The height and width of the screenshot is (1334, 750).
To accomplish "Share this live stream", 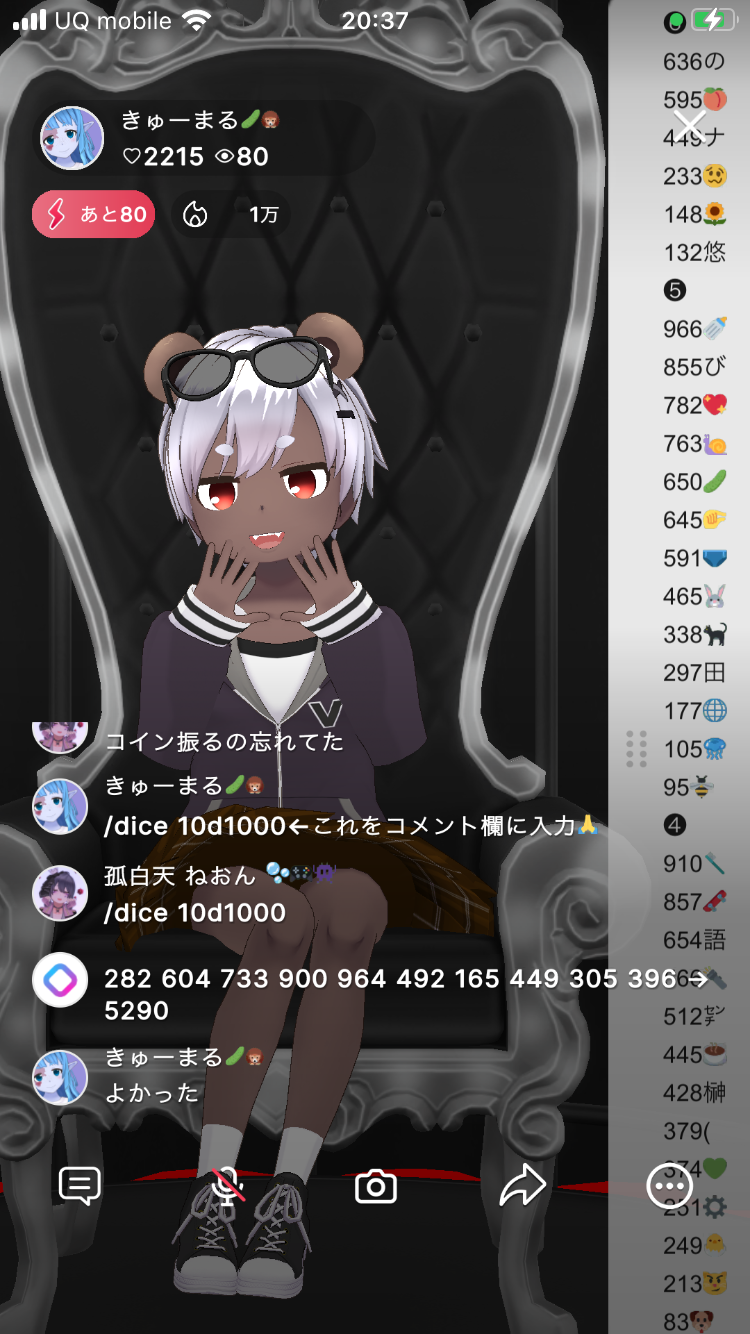I will (522, 1186).
